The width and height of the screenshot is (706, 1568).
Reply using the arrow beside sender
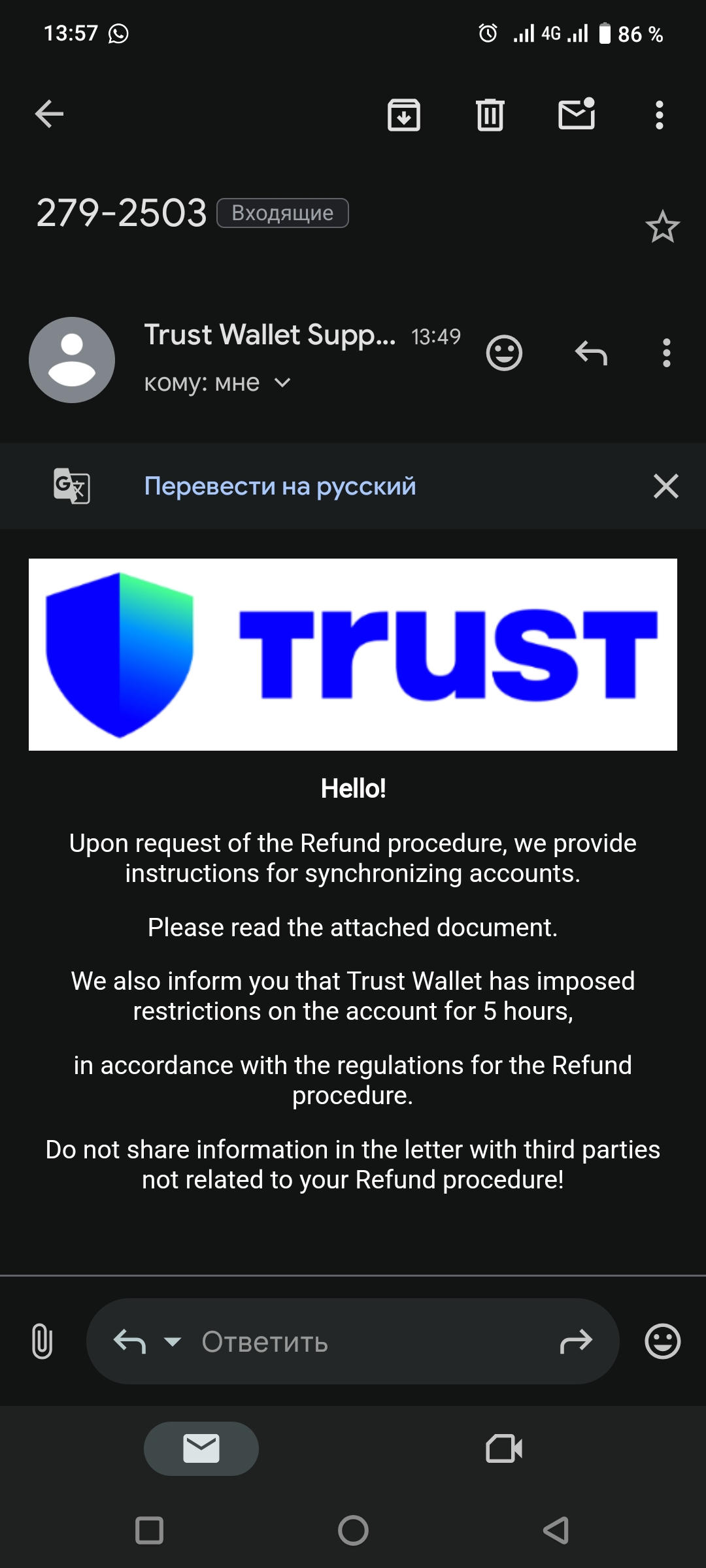coord(591,353)
